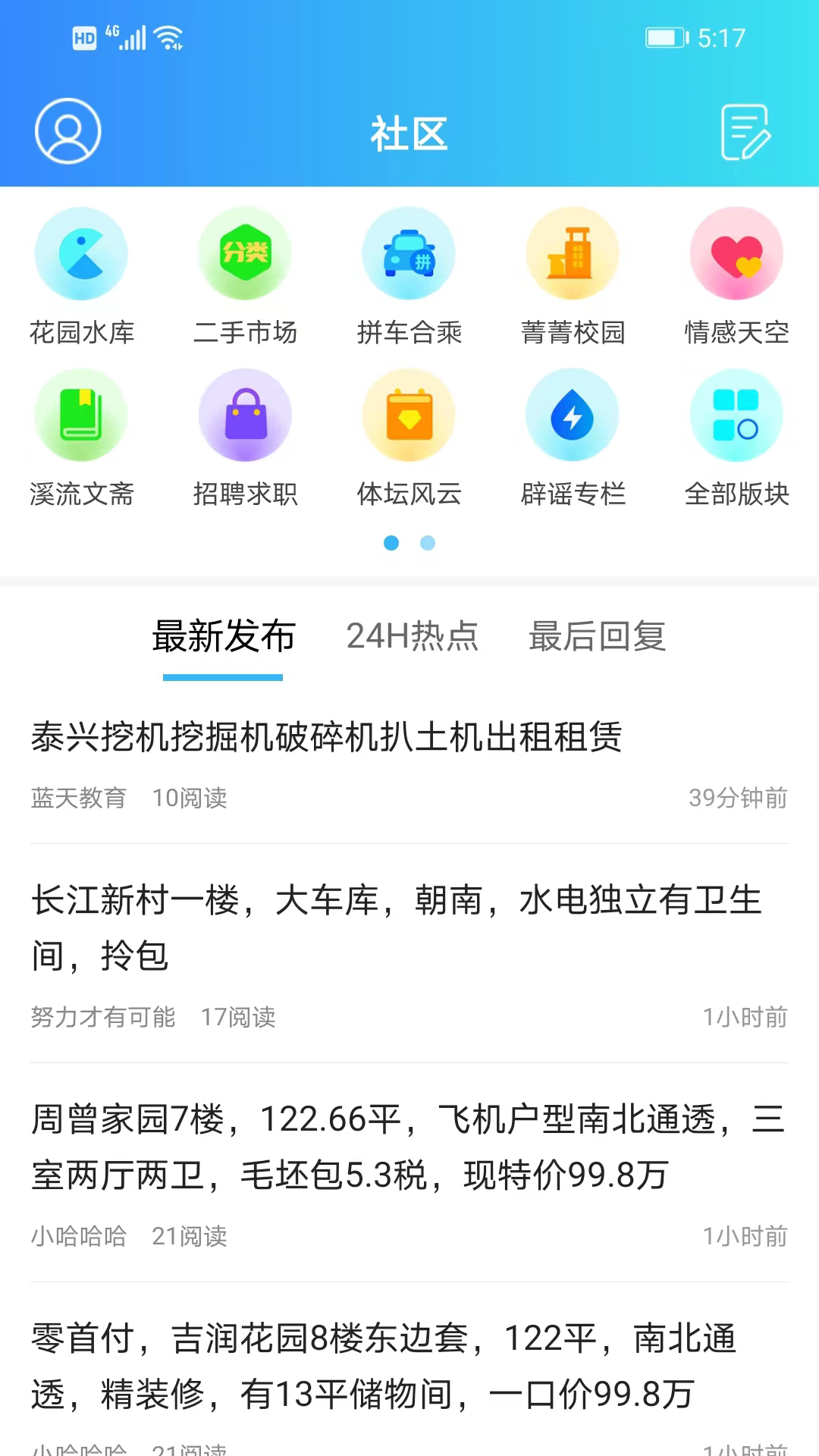Screen dimensions: 819x1456
Task: Switch to the 24H热点 tab
Action: pos(412,637)
